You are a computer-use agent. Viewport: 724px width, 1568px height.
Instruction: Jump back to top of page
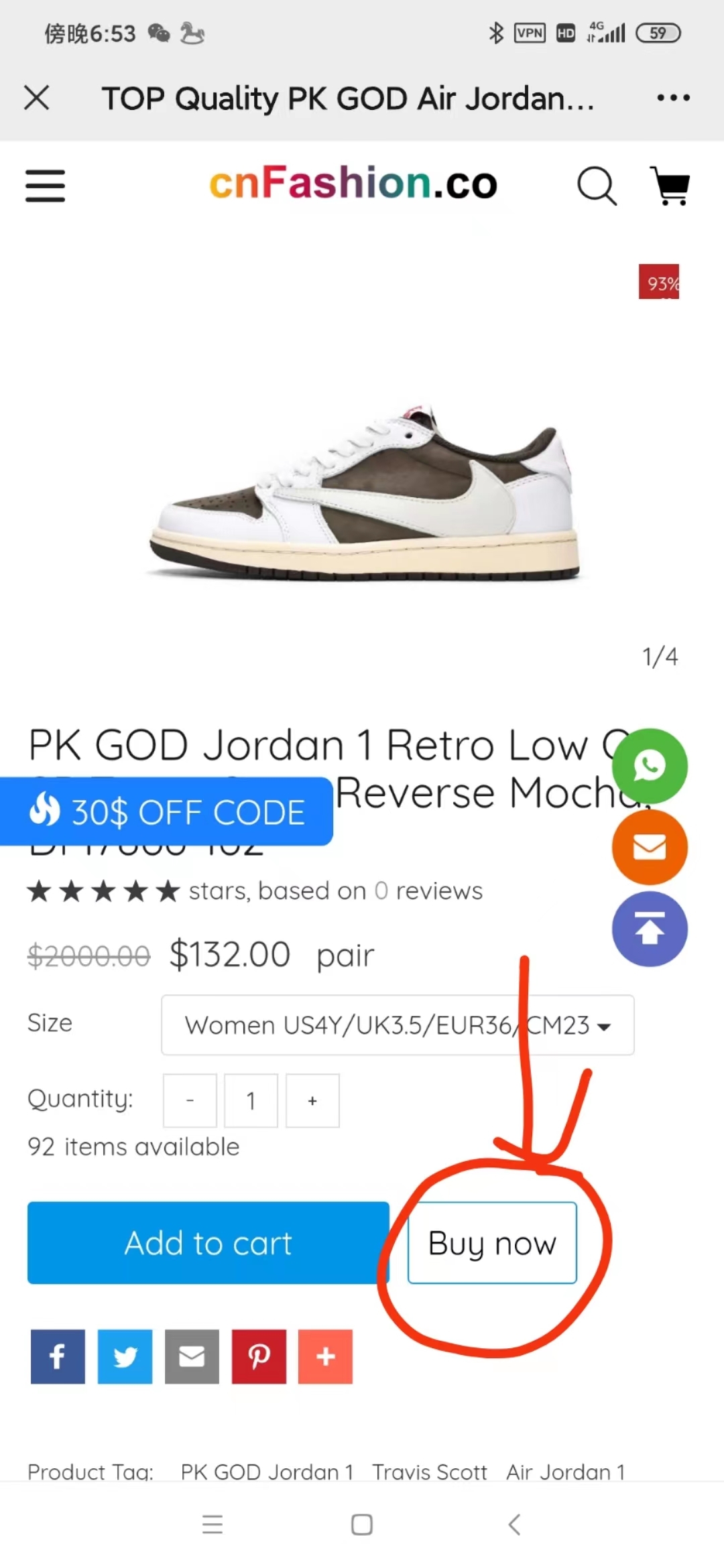point(650,929)
